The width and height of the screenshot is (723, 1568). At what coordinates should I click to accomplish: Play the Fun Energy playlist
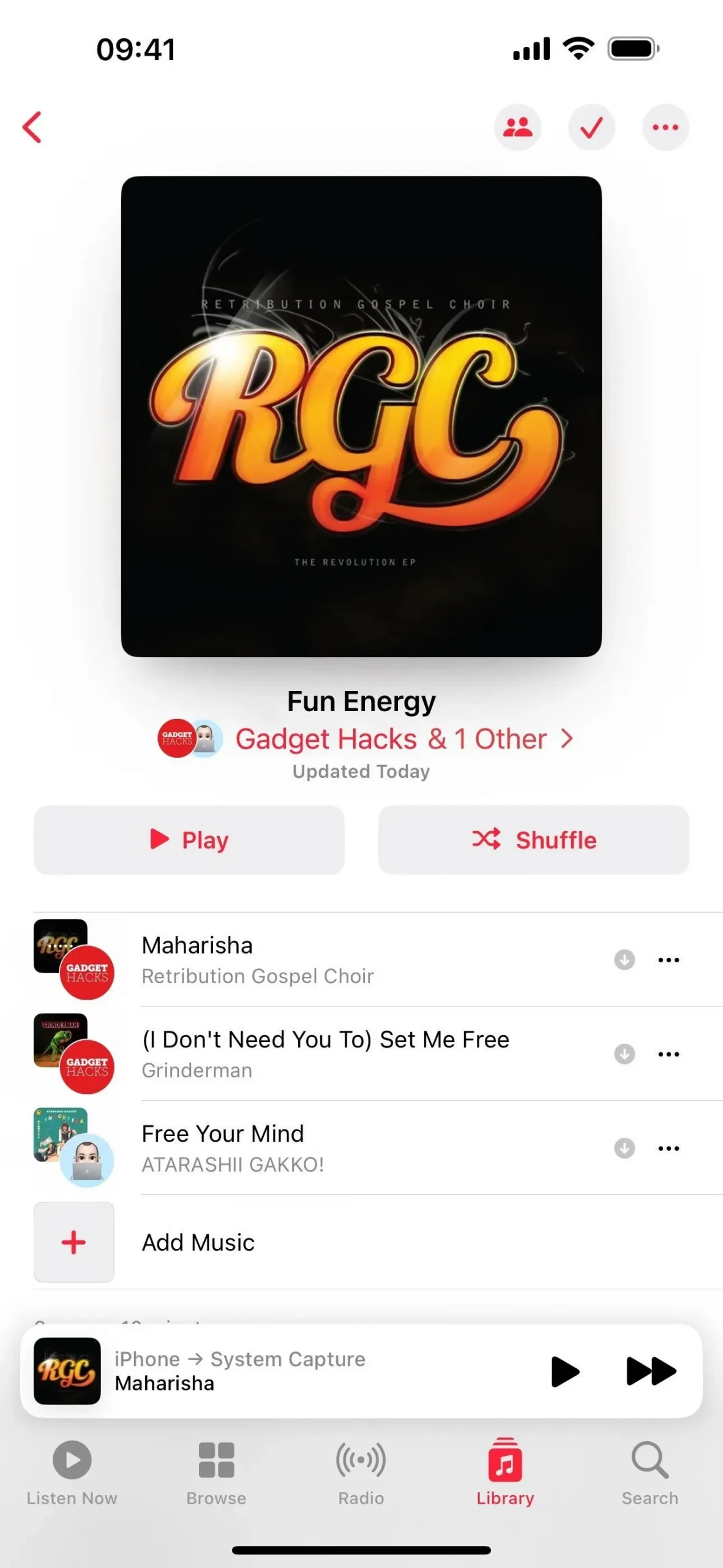tap(189, 840)
